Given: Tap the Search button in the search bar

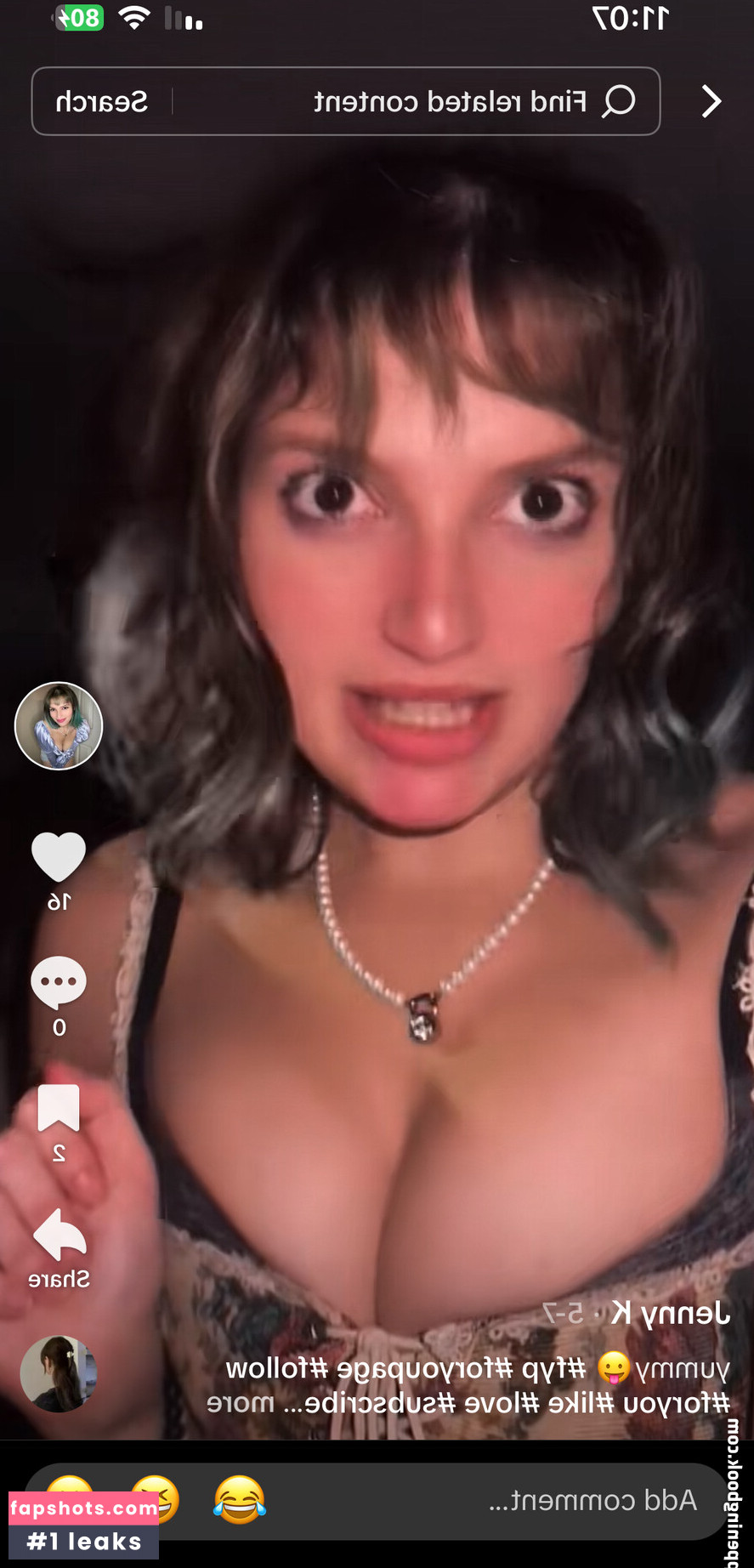Looking at the screenshot, I should 102,102.
